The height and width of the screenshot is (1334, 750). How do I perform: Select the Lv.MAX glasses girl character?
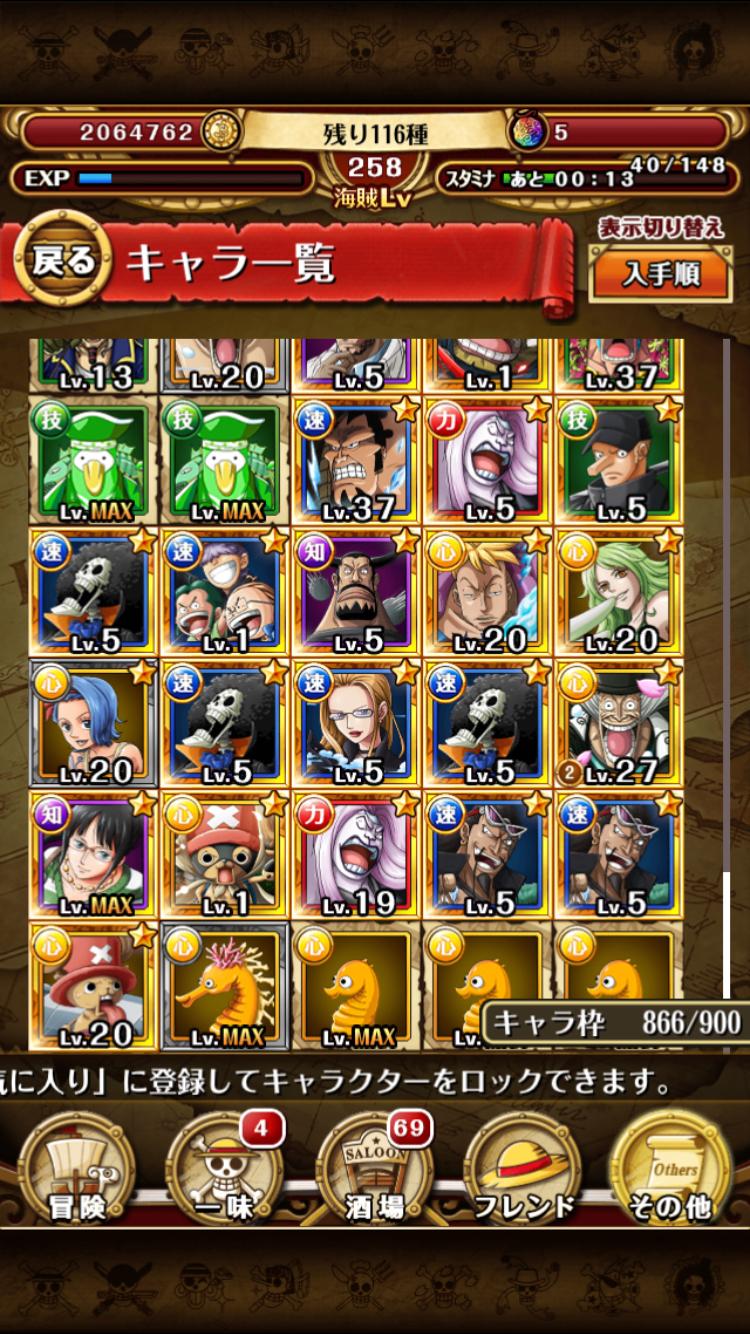(x=93, y=855)
